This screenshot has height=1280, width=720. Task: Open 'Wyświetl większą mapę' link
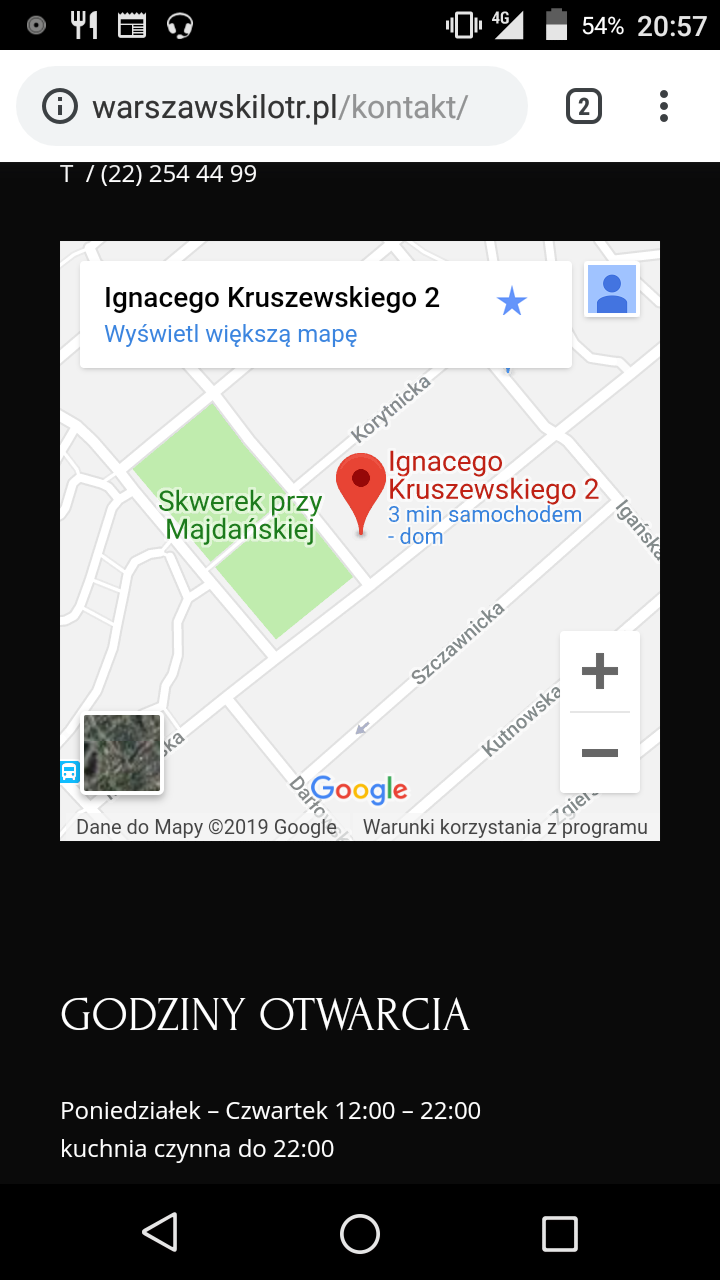click(231, 334)
